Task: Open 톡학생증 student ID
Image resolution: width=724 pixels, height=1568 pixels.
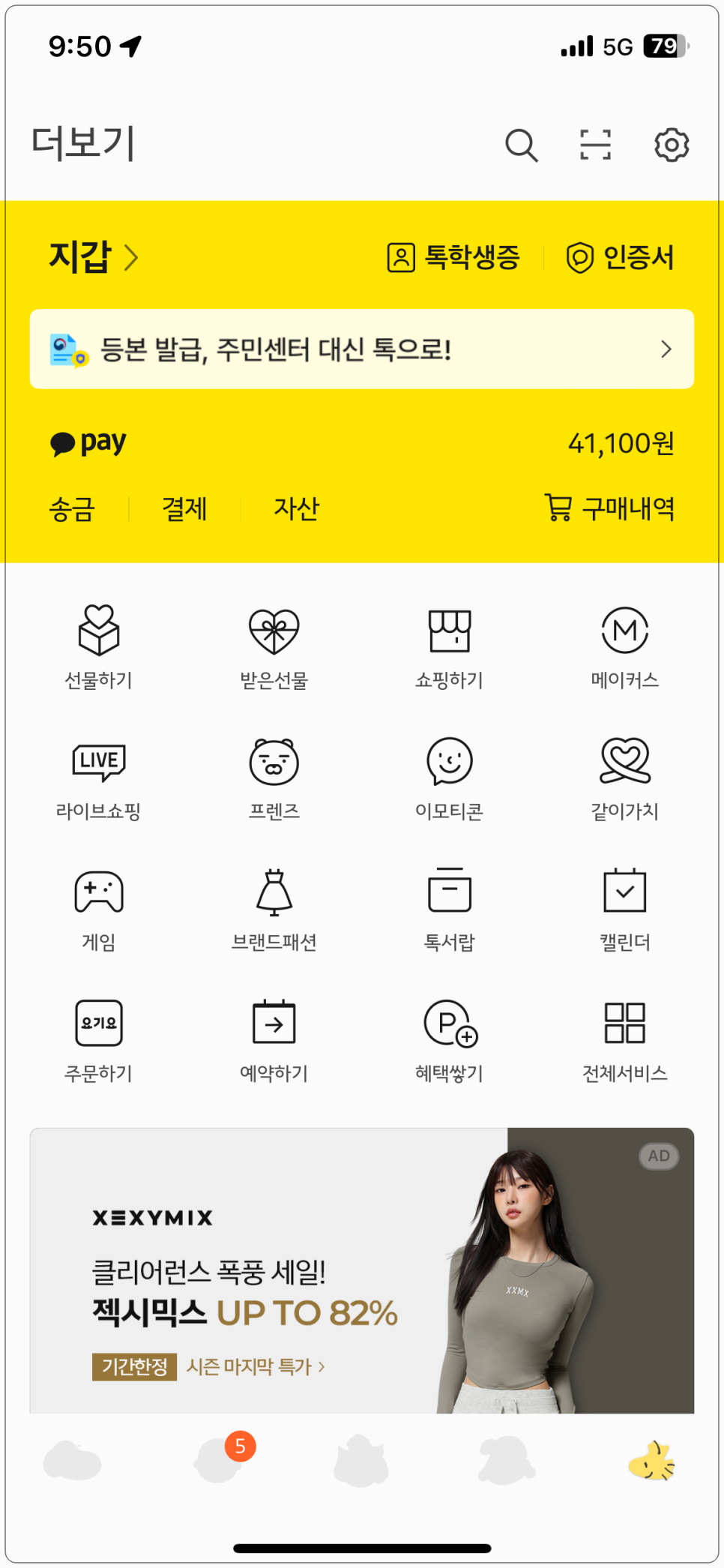Action: pyautogui.click(x=453, y=257)
